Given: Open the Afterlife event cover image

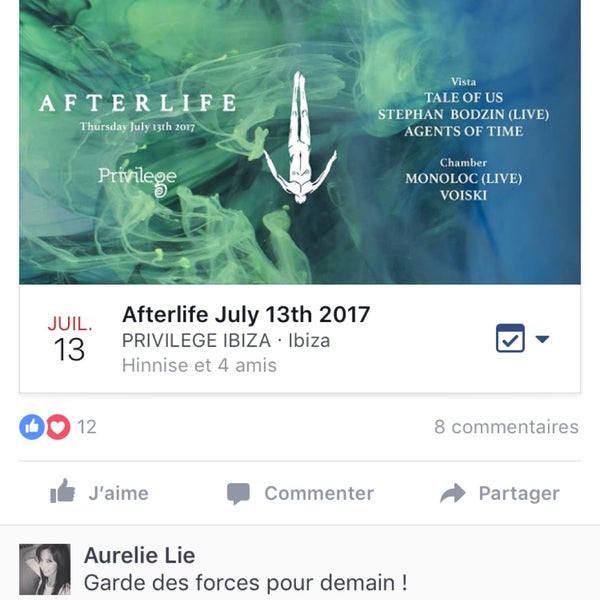Looking at the screenshot, I should tap(300, 140).
